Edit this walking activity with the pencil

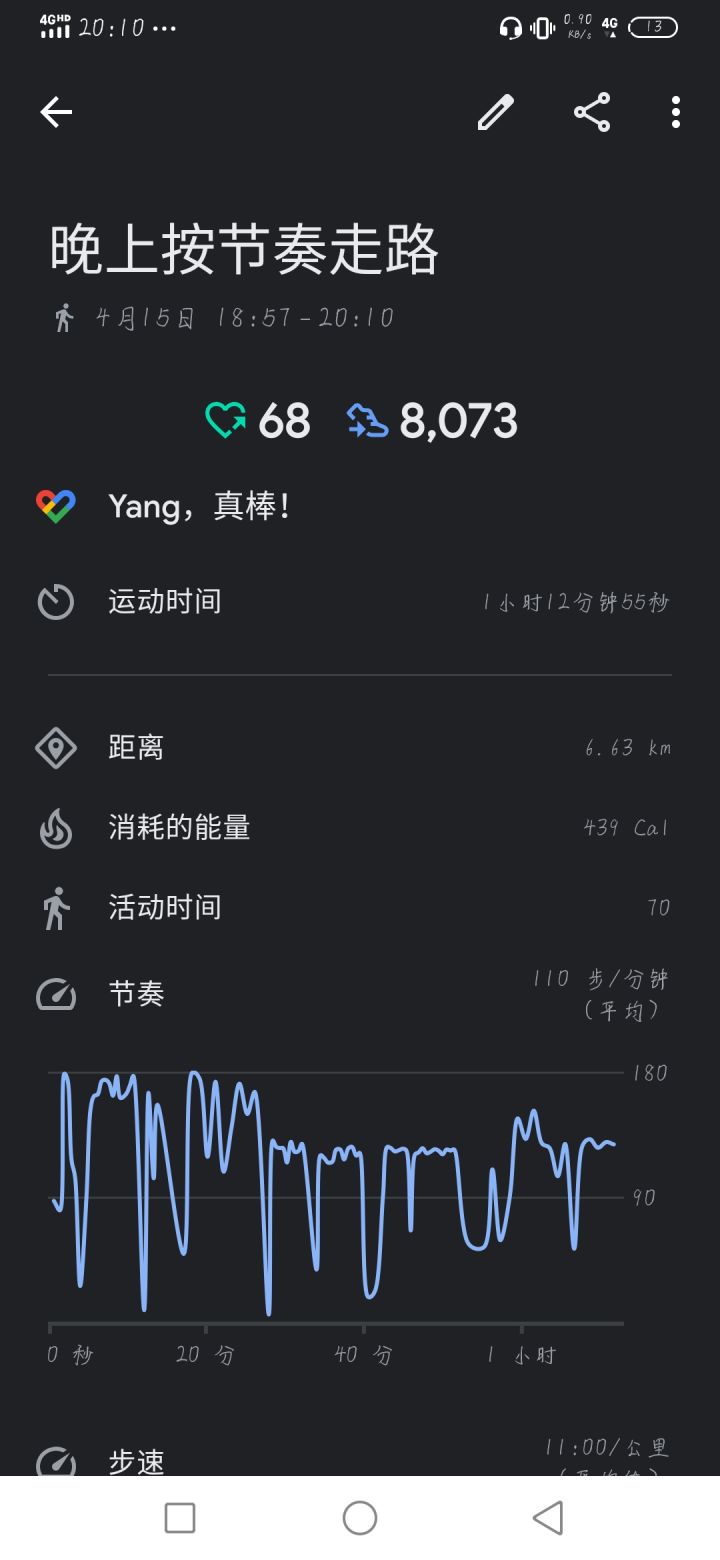495,112
